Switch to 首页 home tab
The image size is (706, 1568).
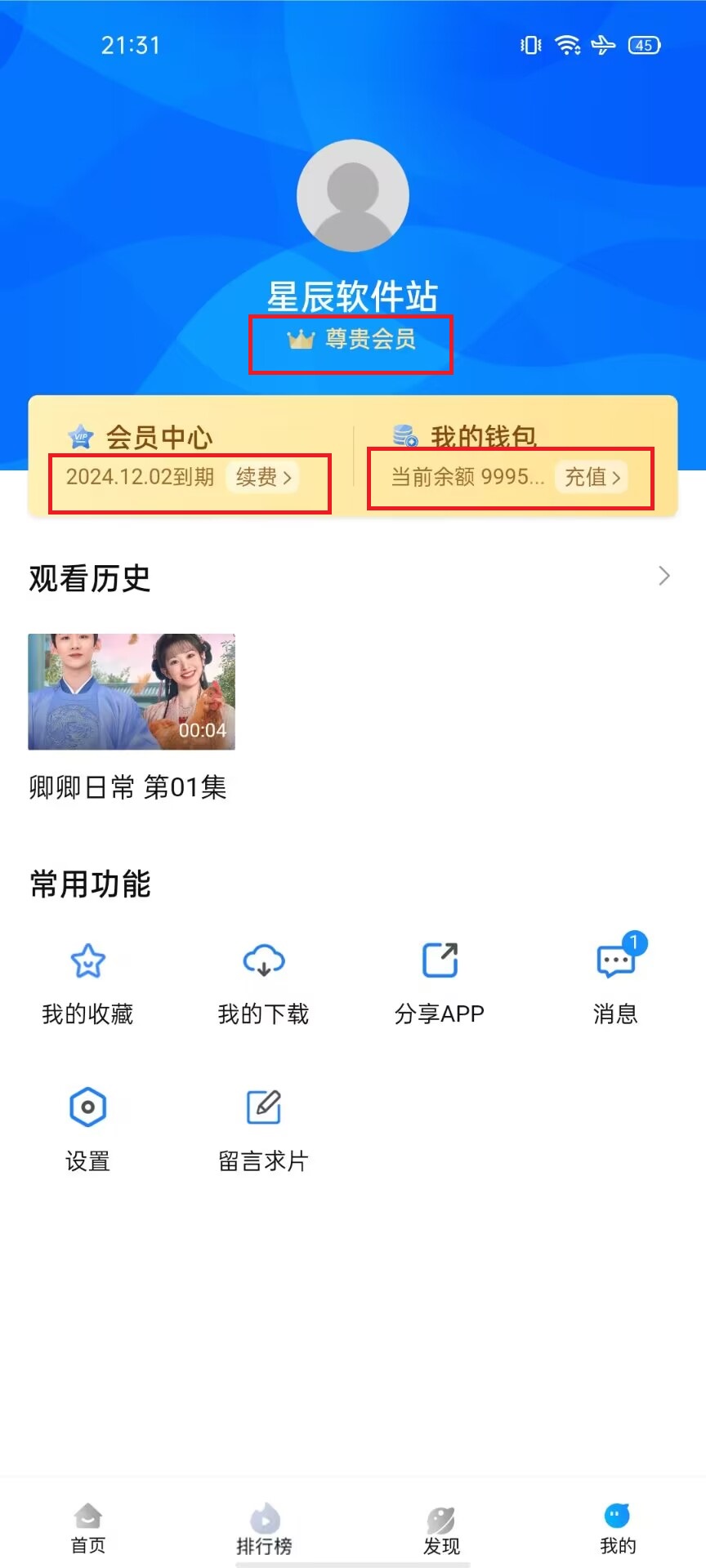[x=87, y=1529]
